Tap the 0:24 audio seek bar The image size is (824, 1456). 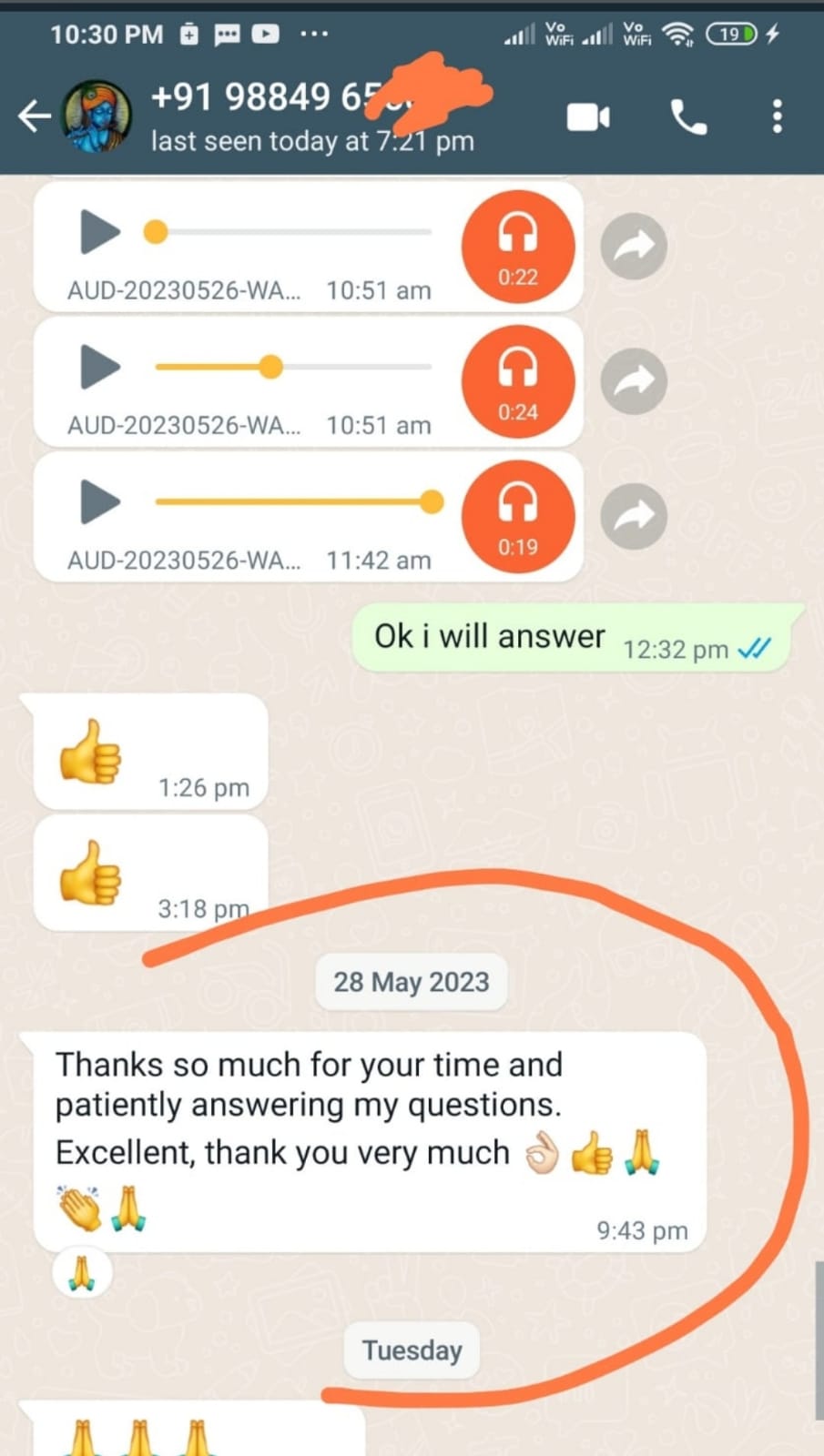tap(293, 367)
